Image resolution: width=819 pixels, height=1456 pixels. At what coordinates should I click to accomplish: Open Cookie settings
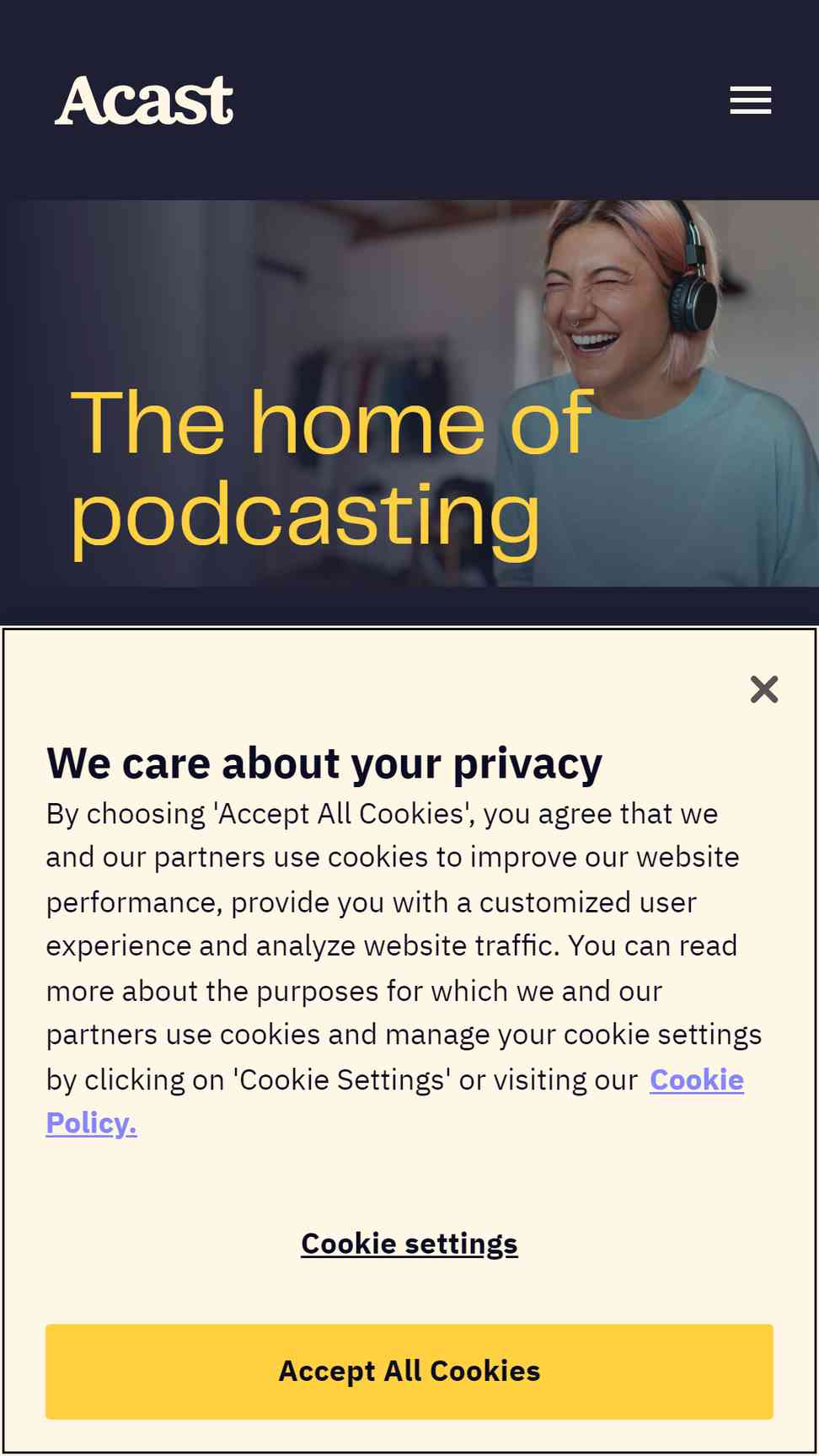[409, 1244]
